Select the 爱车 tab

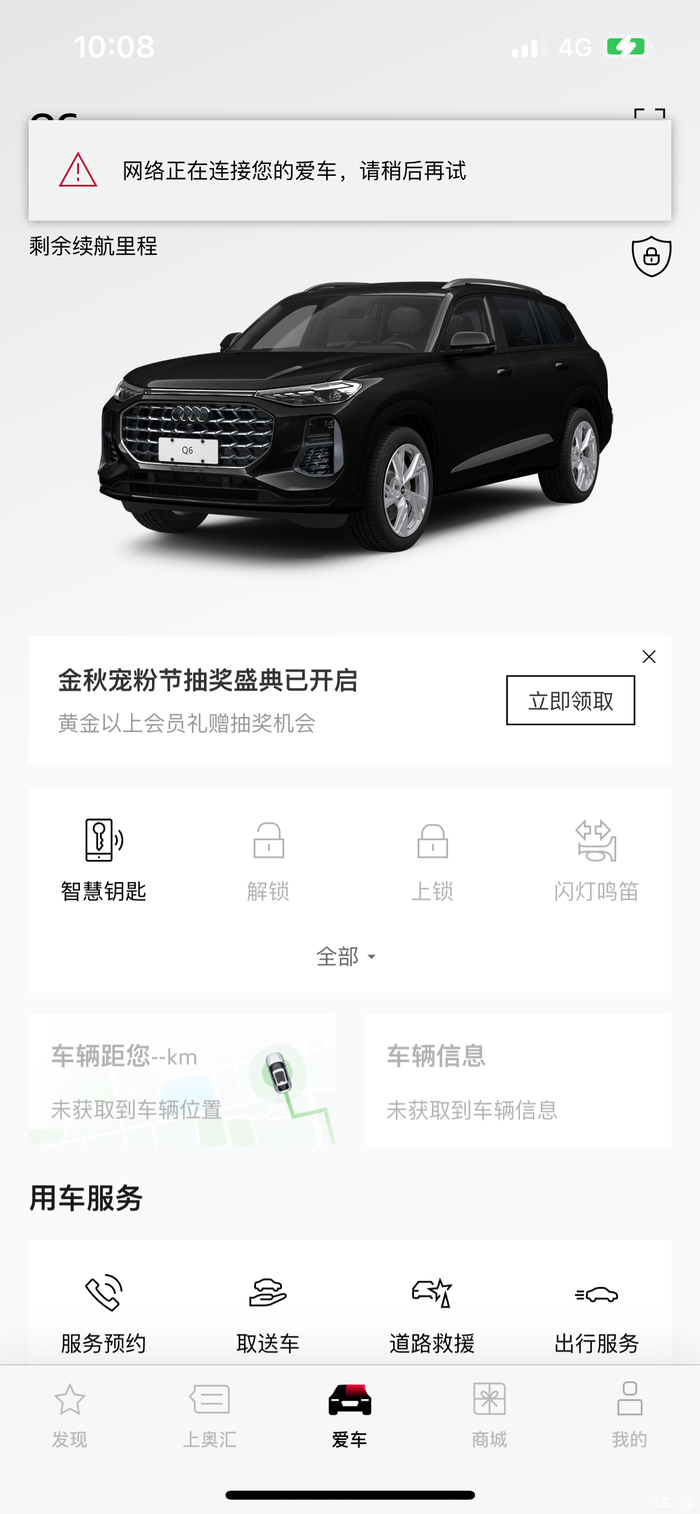[350, 1414]
